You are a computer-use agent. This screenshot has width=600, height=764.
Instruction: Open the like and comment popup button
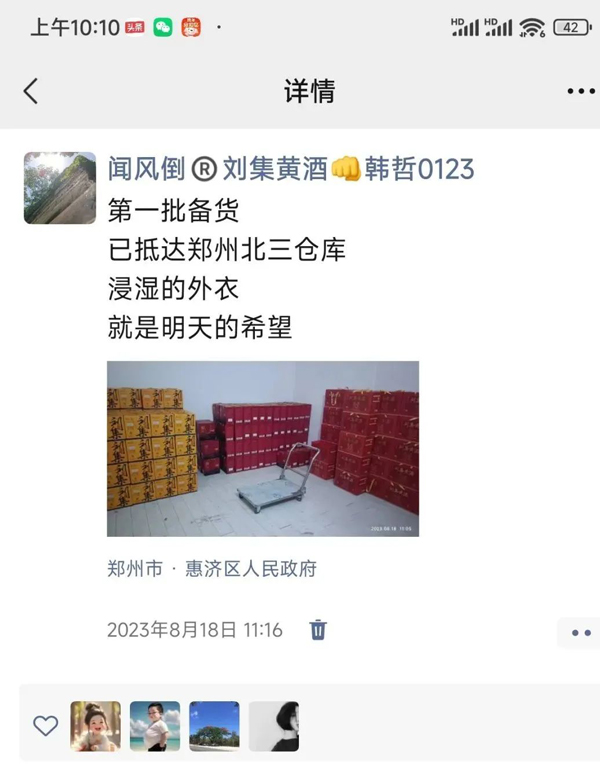tap(580, 632)
